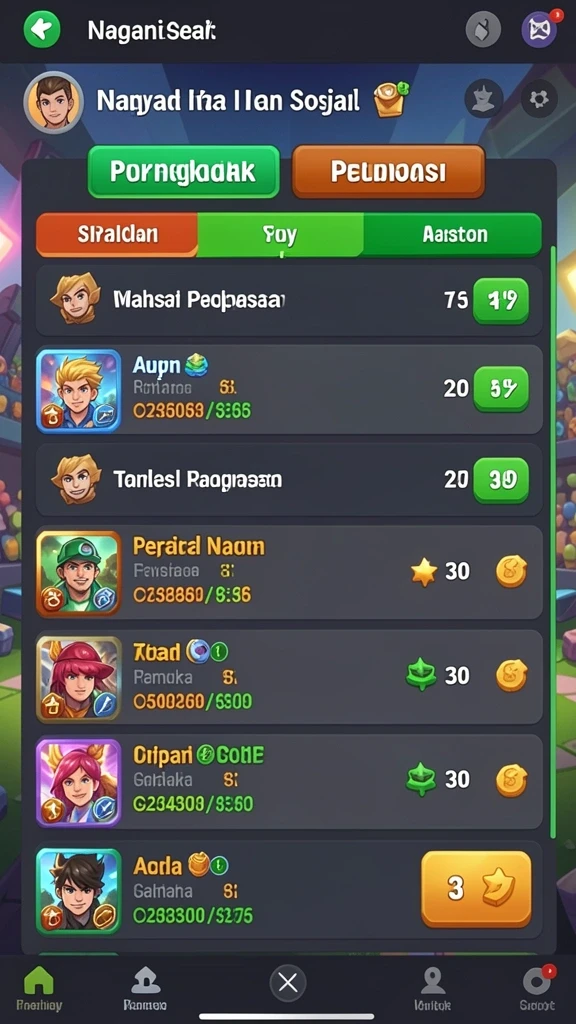Open the person tab in bottom bar
This screenshot has height=1024, width=576.
tap(432, 988)
